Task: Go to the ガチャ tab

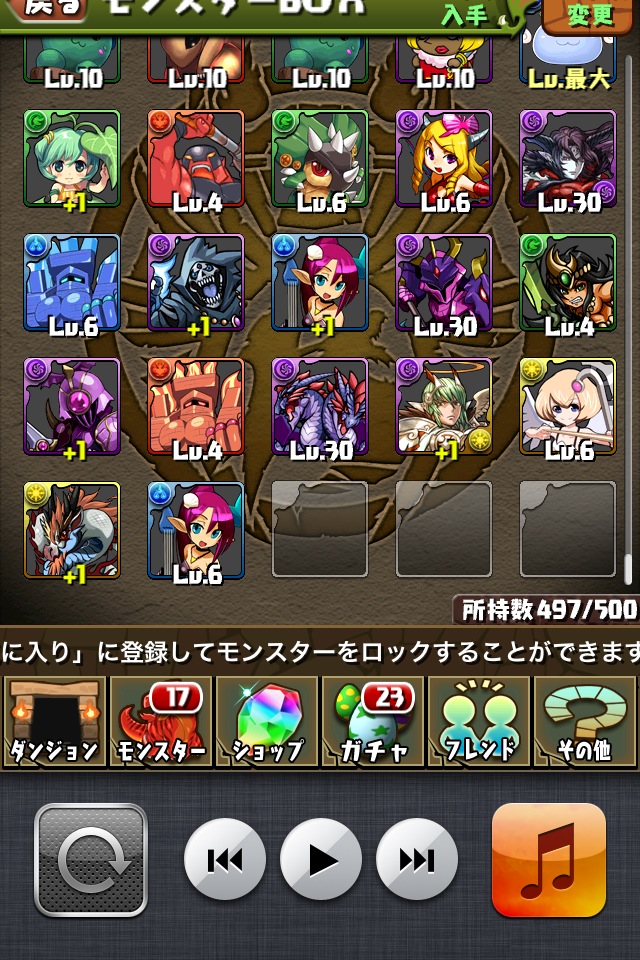Action: (x=372, y=721)
